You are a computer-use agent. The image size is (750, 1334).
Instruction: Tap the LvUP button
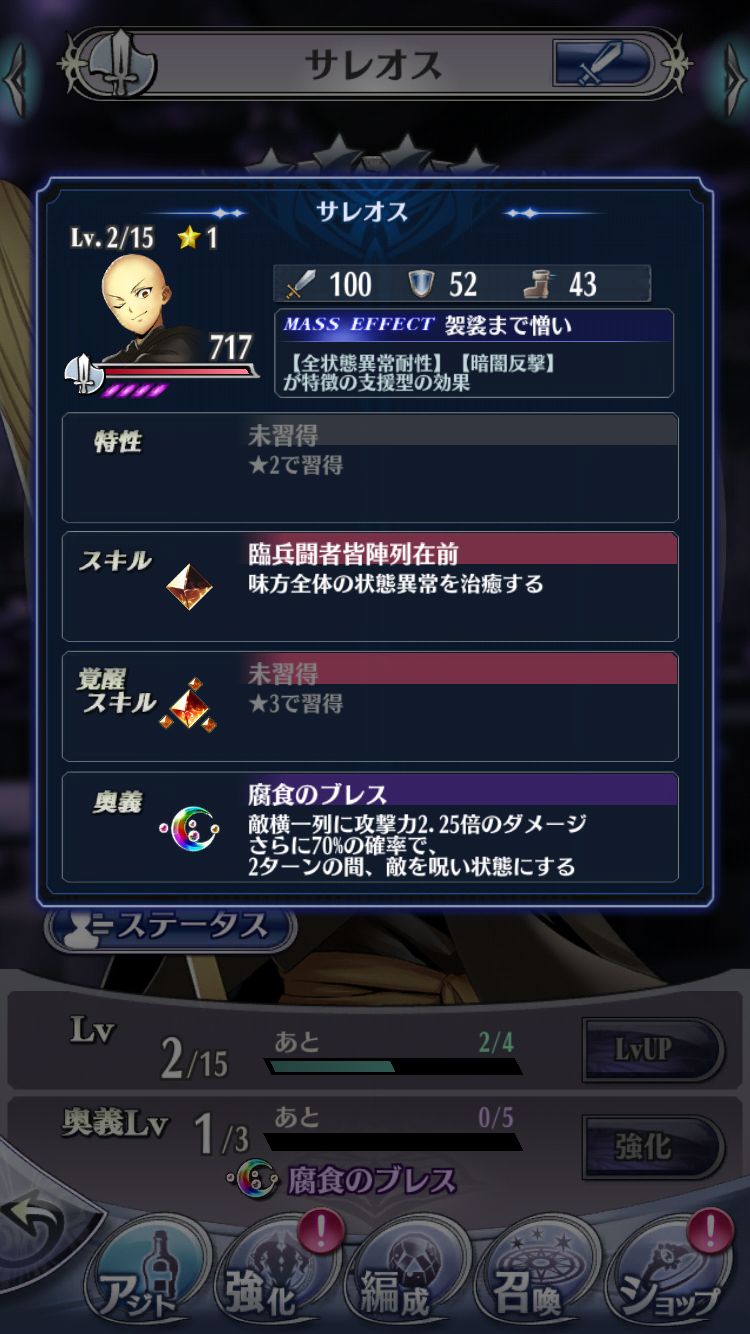click(653, 1049)
